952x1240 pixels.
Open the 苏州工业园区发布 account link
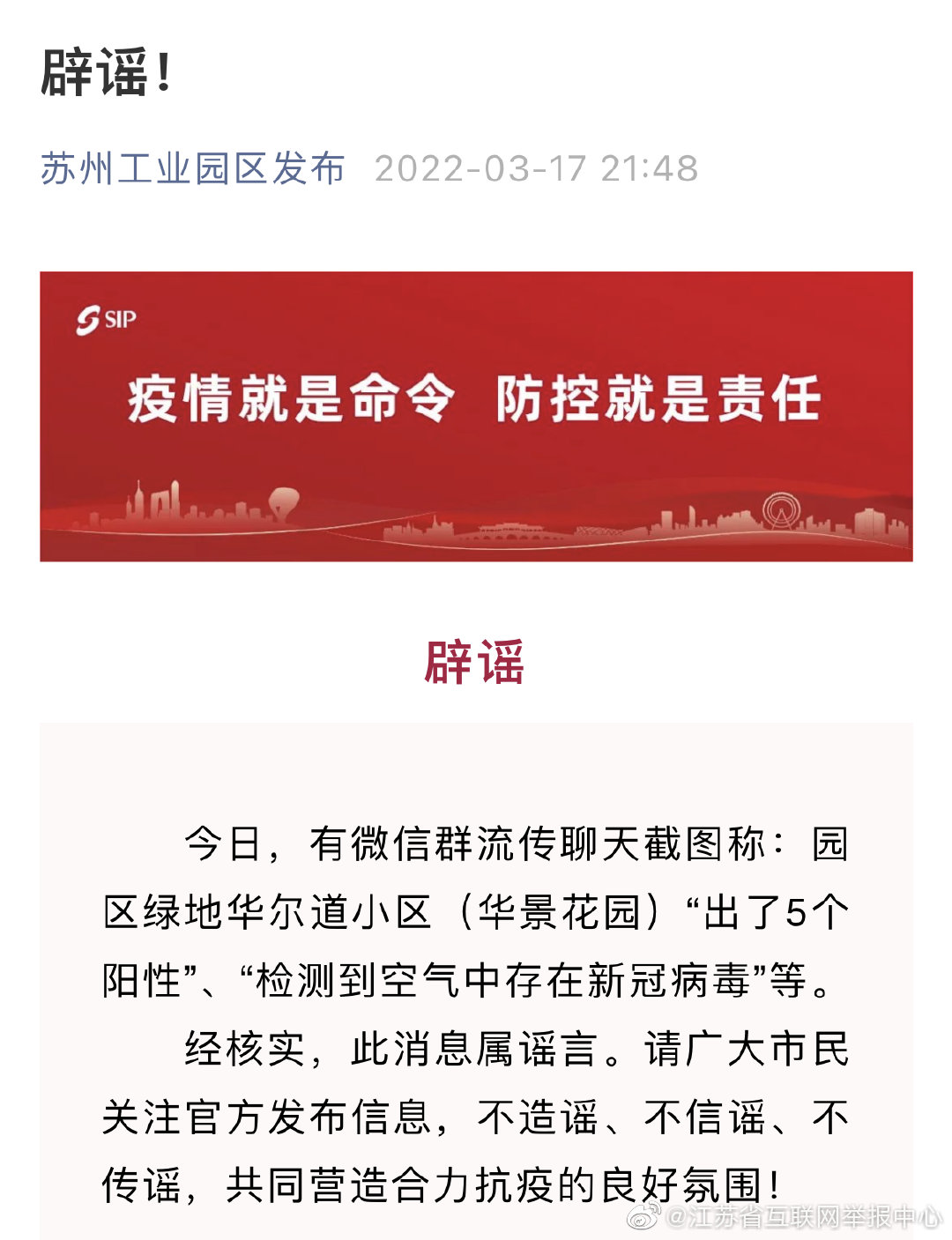[x=192, y=168]
